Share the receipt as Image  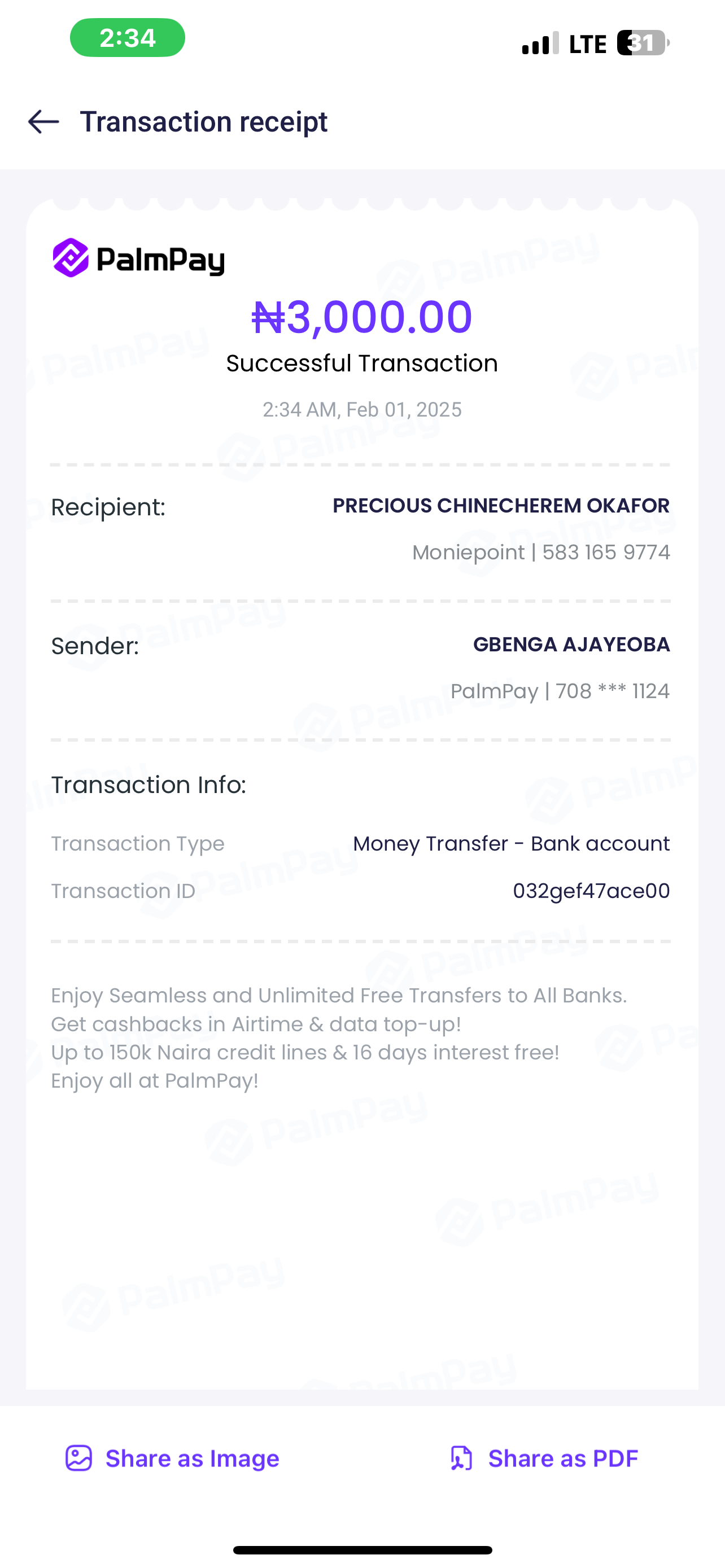172,1458
